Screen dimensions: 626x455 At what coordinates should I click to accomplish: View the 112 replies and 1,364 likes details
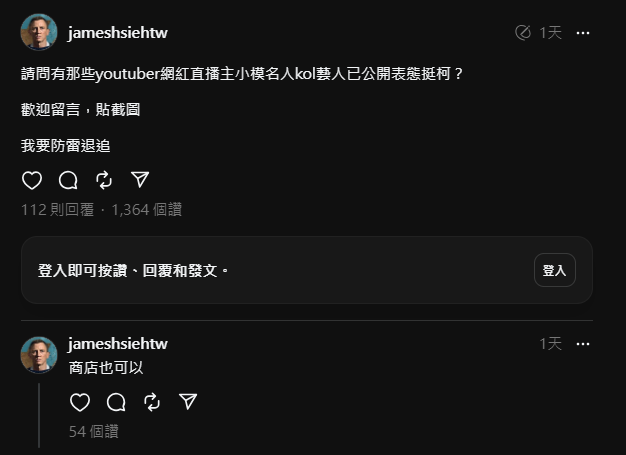(x=101, y=209)
